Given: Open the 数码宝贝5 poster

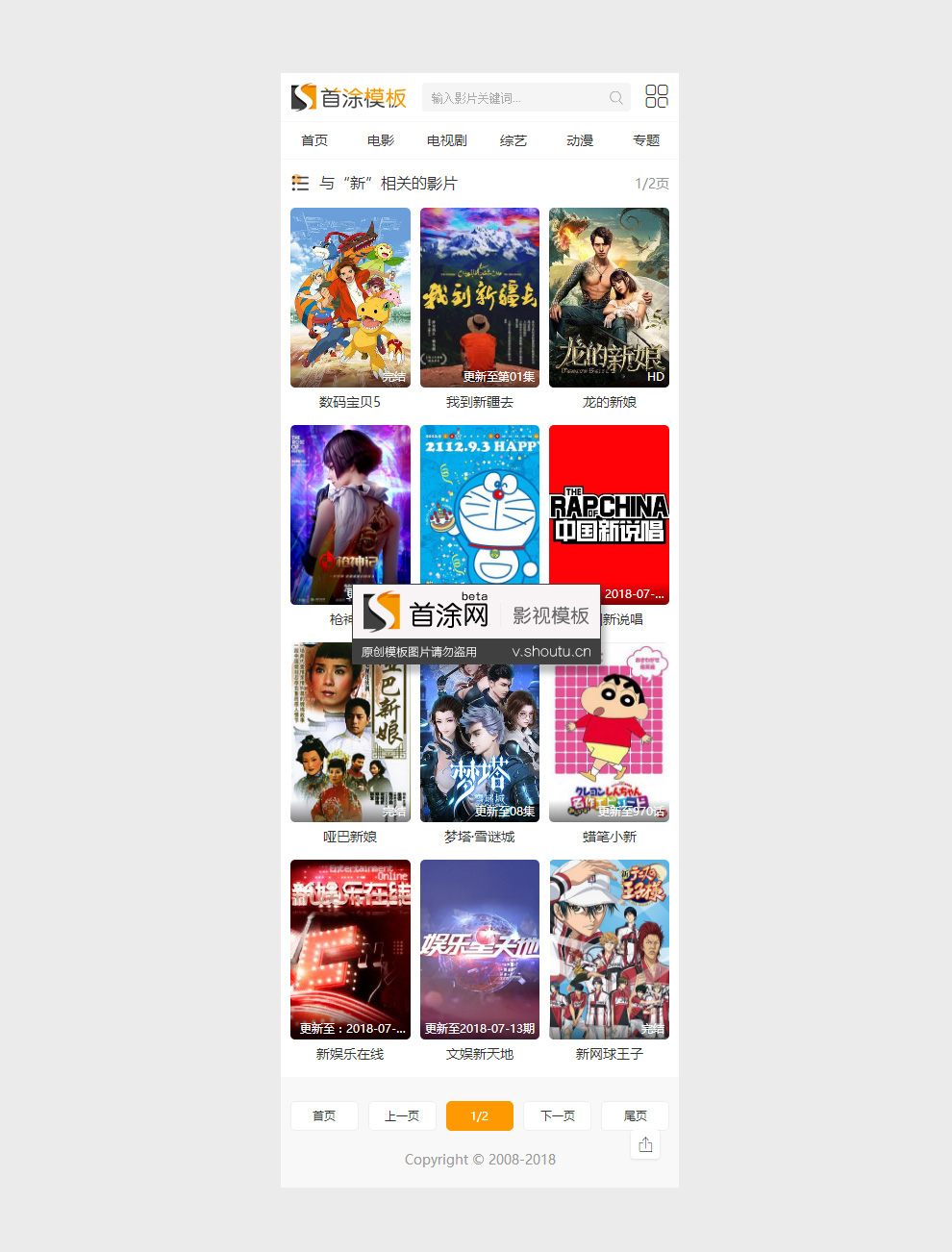Looking at the screenshot, I should point(350,298).
